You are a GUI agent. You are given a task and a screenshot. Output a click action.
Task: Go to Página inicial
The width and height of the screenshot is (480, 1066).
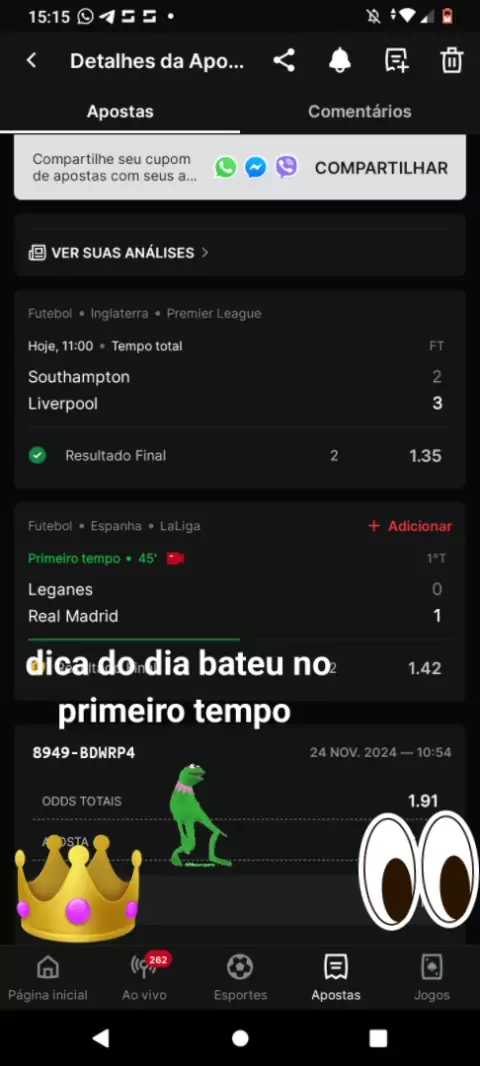[48, 978]
